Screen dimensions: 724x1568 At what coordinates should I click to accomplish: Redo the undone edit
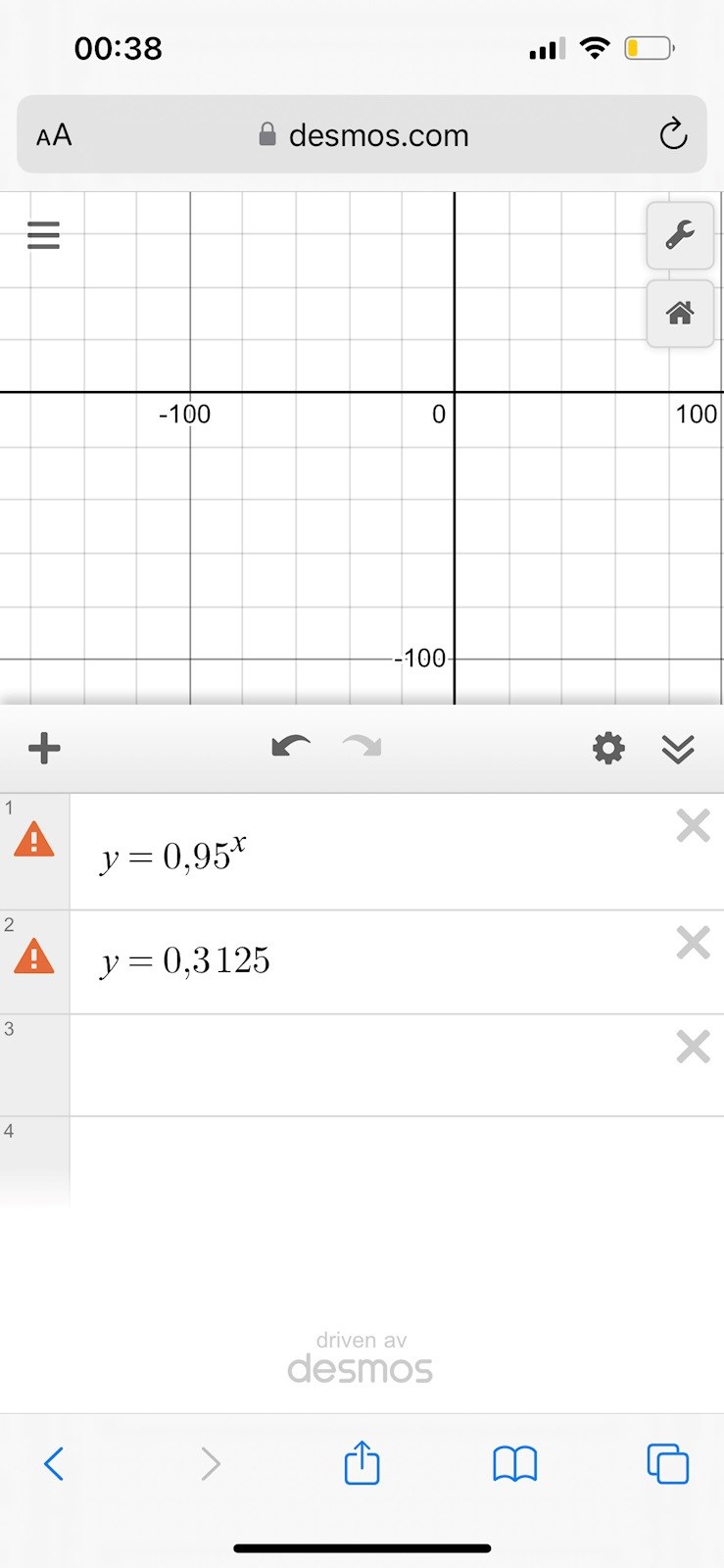[x=362, y=748]
